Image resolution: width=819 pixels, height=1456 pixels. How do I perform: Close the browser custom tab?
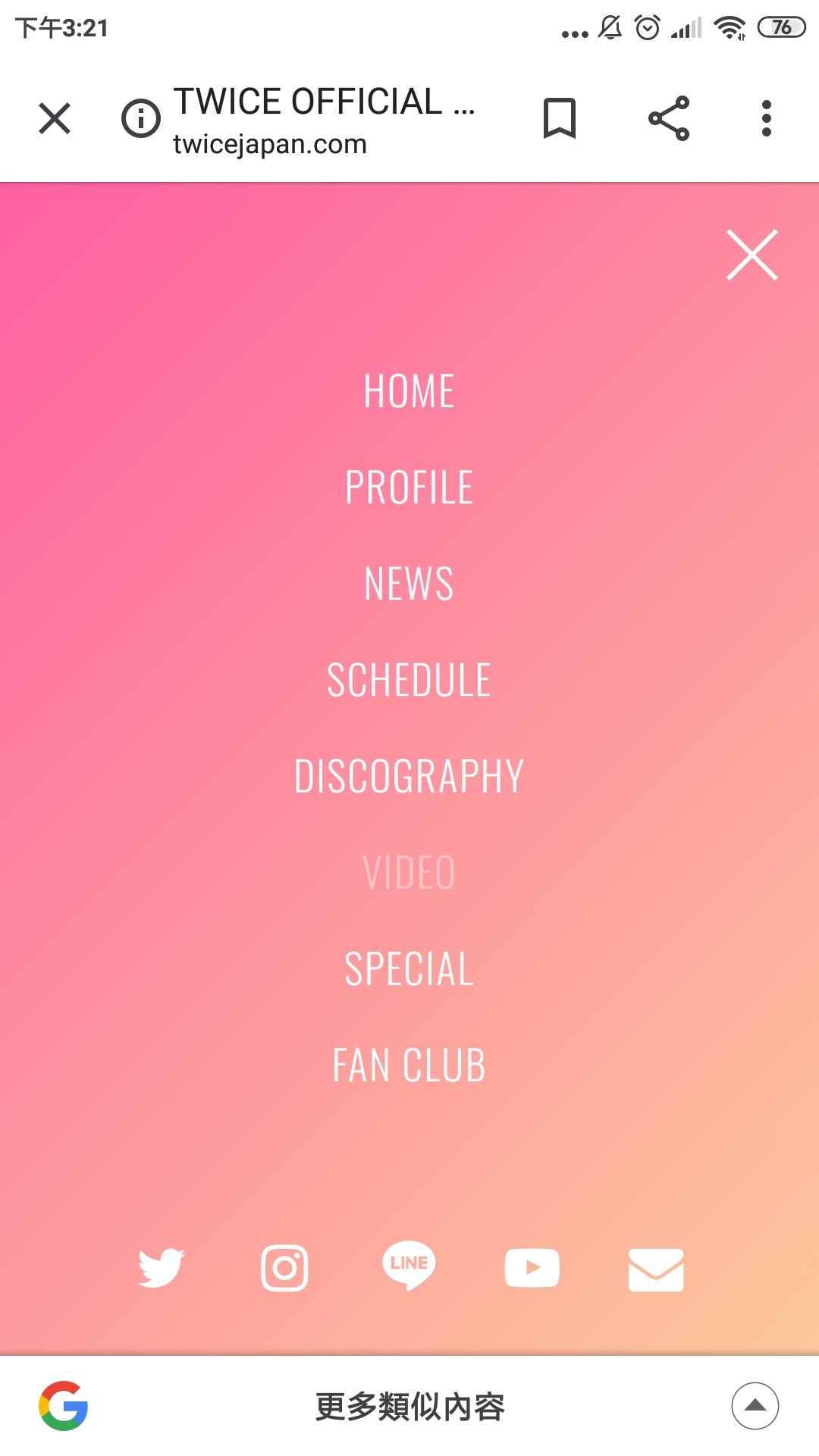(55, 118)
